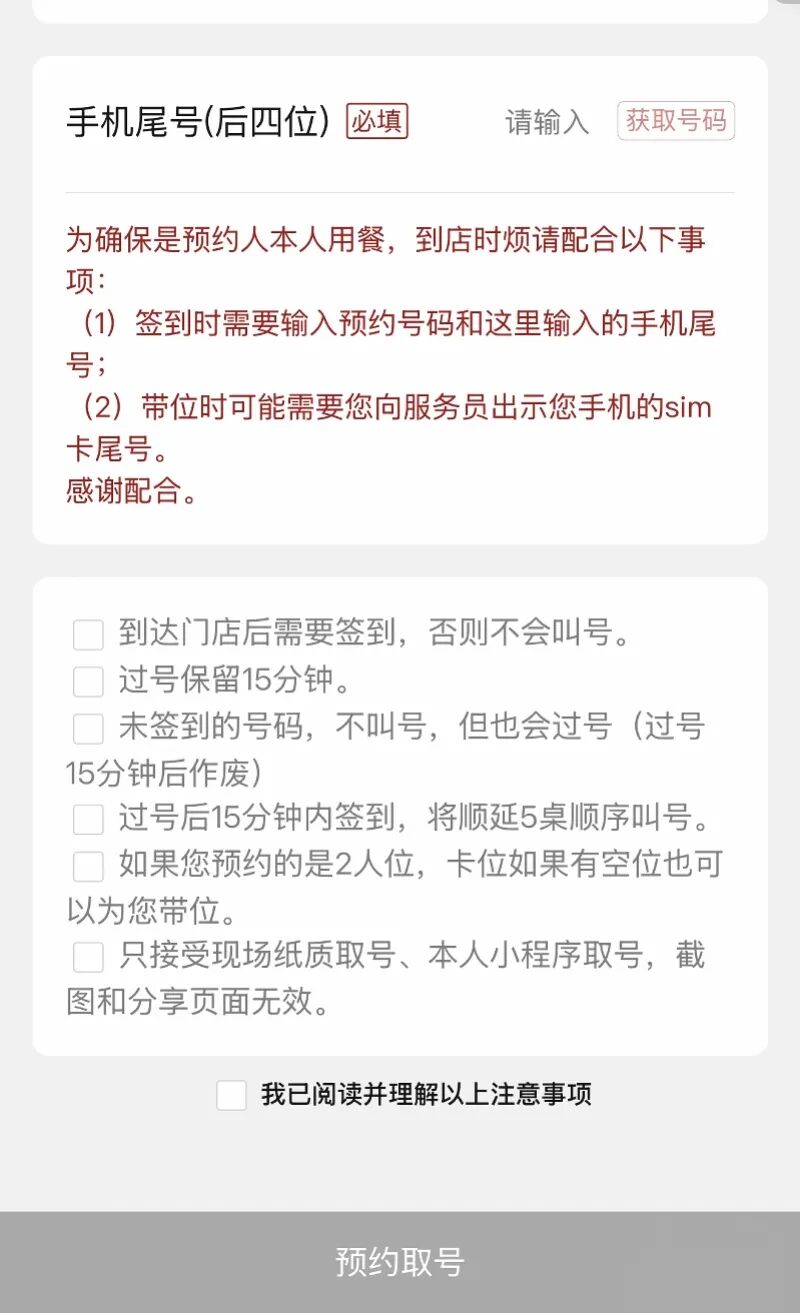This screenshot has height=1313, width=800.
Task: Click the red 必填 required badge
Action: pyautogui.click(x=377, y=121)
